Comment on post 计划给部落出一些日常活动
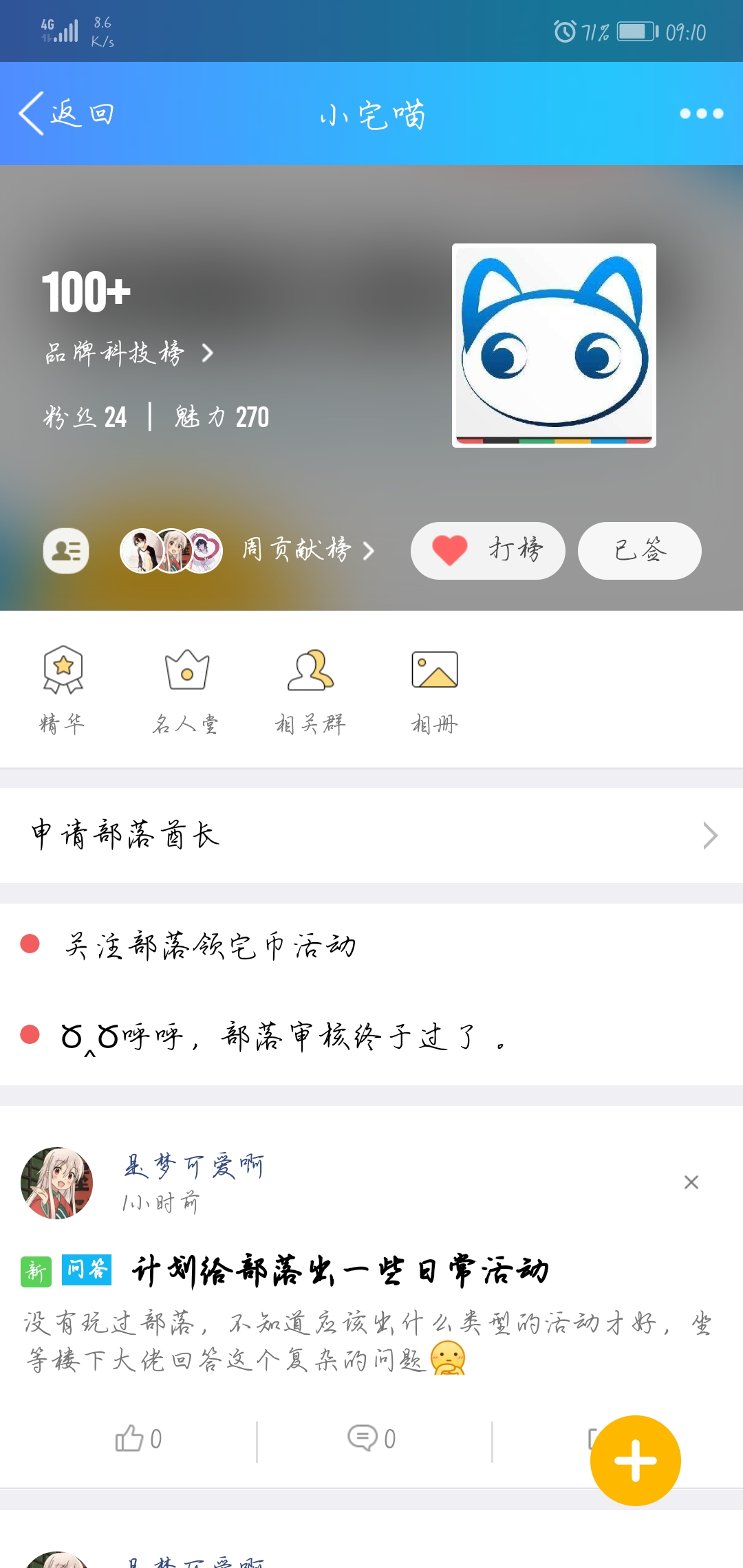 371,1439
